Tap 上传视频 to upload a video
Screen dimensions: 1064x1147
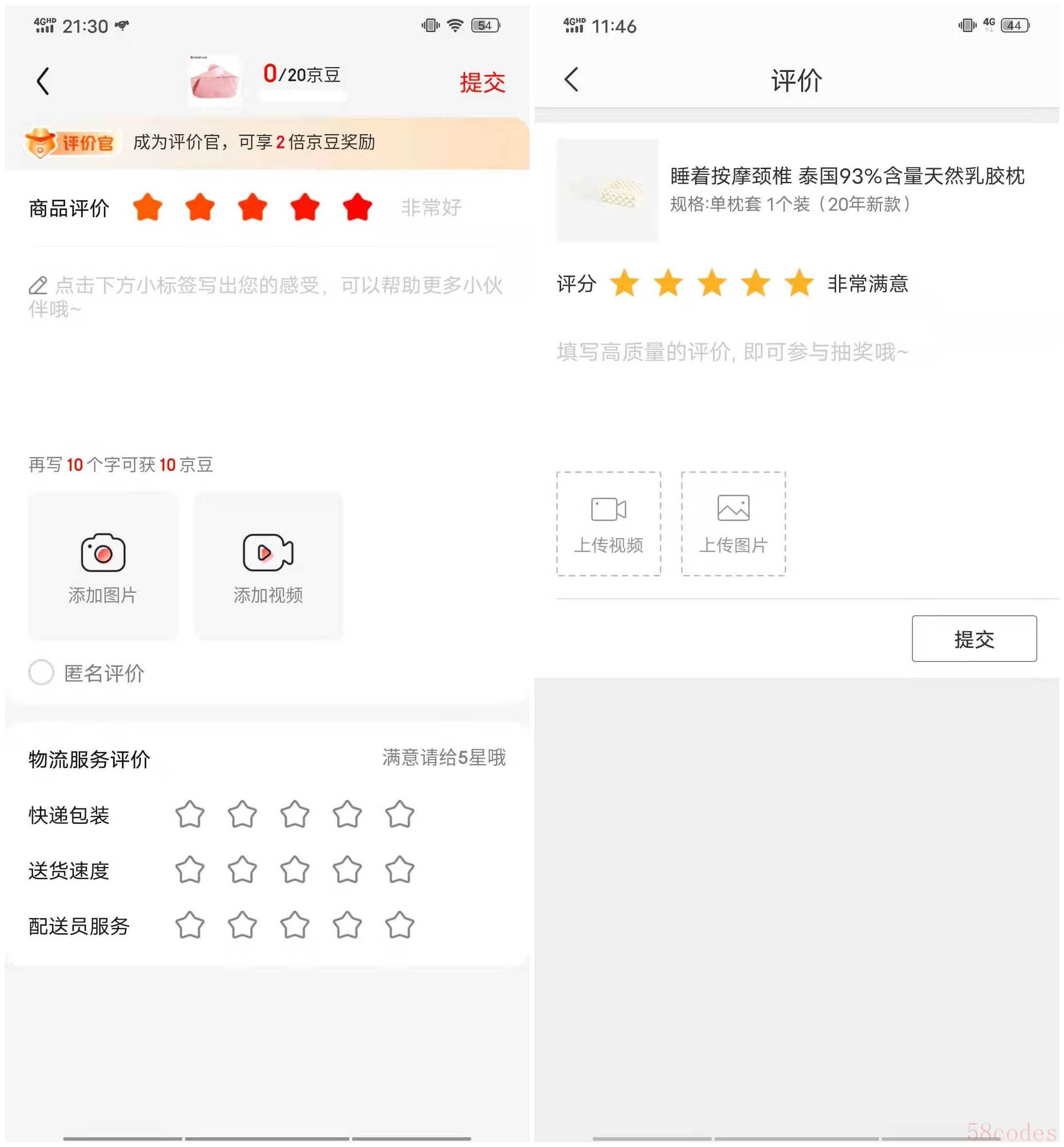609,523
